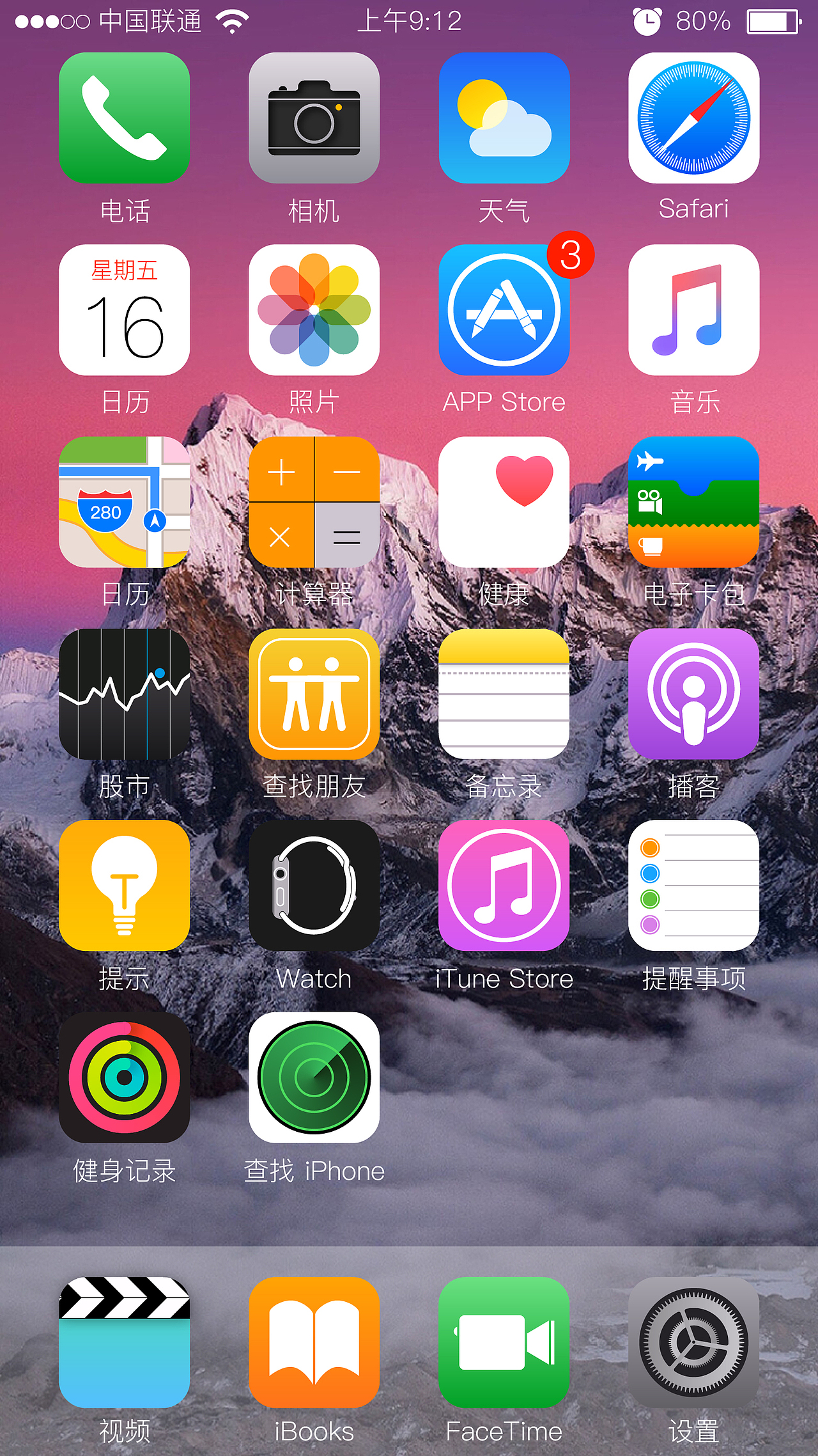Launch the 音乐 music app

click(x=693, y=310)
